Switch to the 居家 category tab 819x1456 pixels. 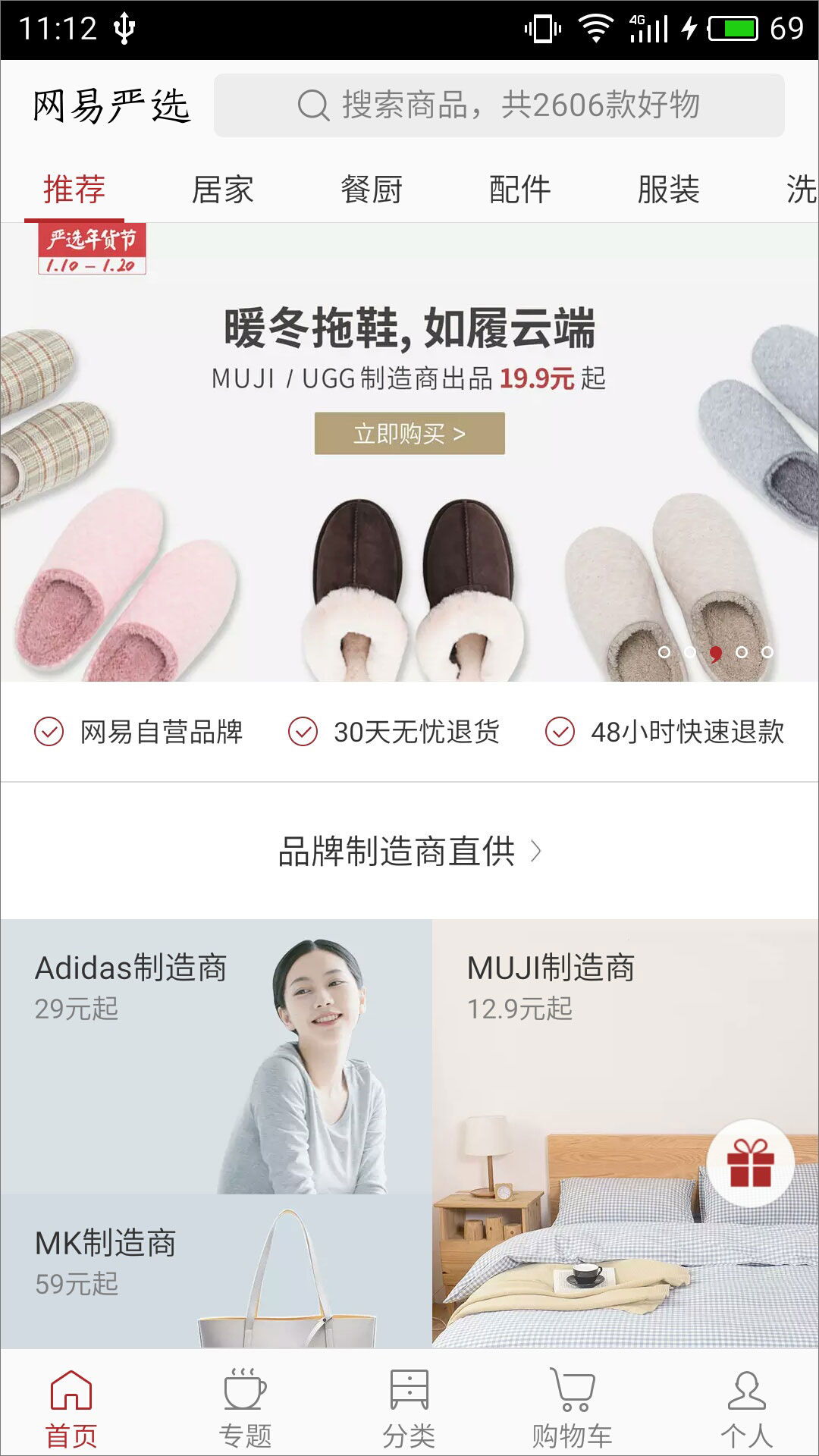222,190
